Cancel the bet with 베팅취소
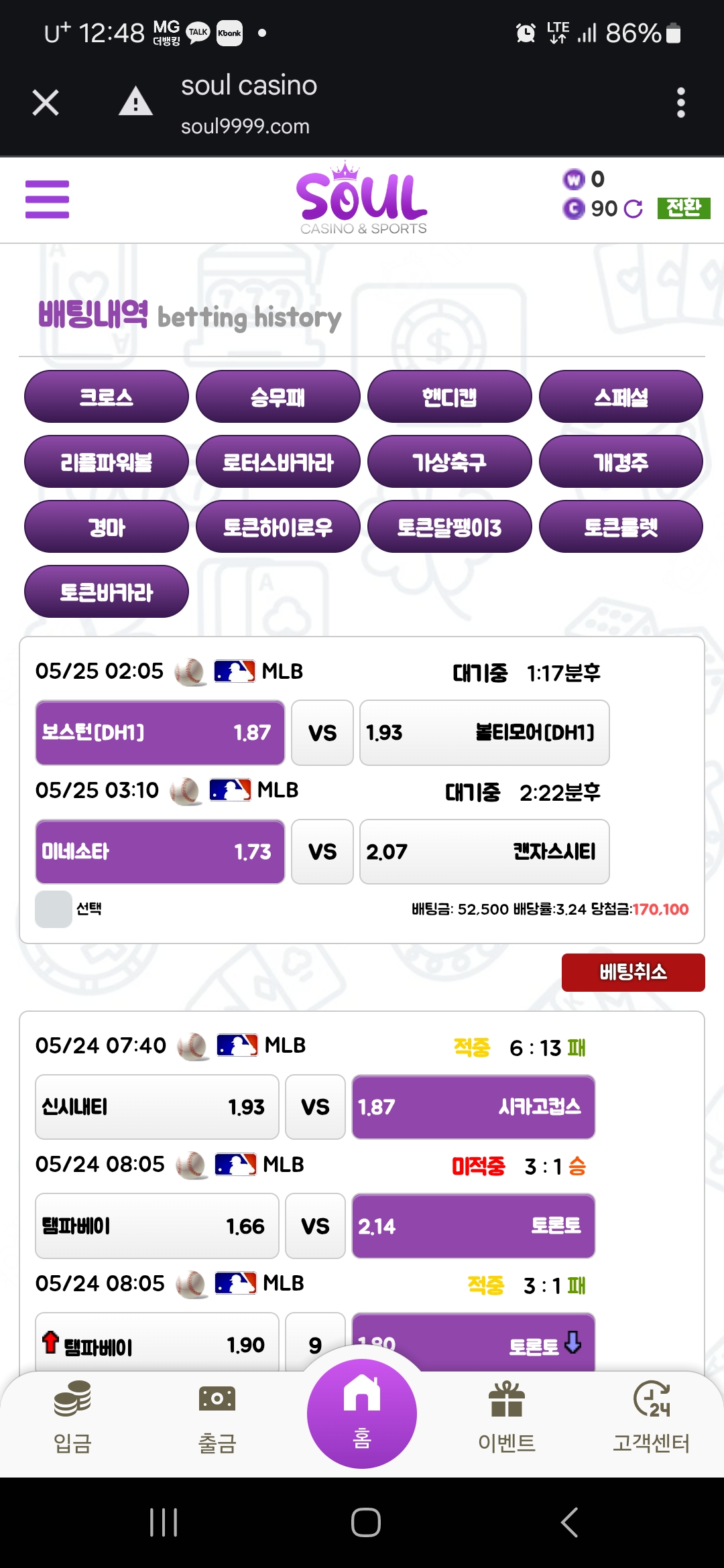This screenshot has width=724, height=1568. [633, 972]
